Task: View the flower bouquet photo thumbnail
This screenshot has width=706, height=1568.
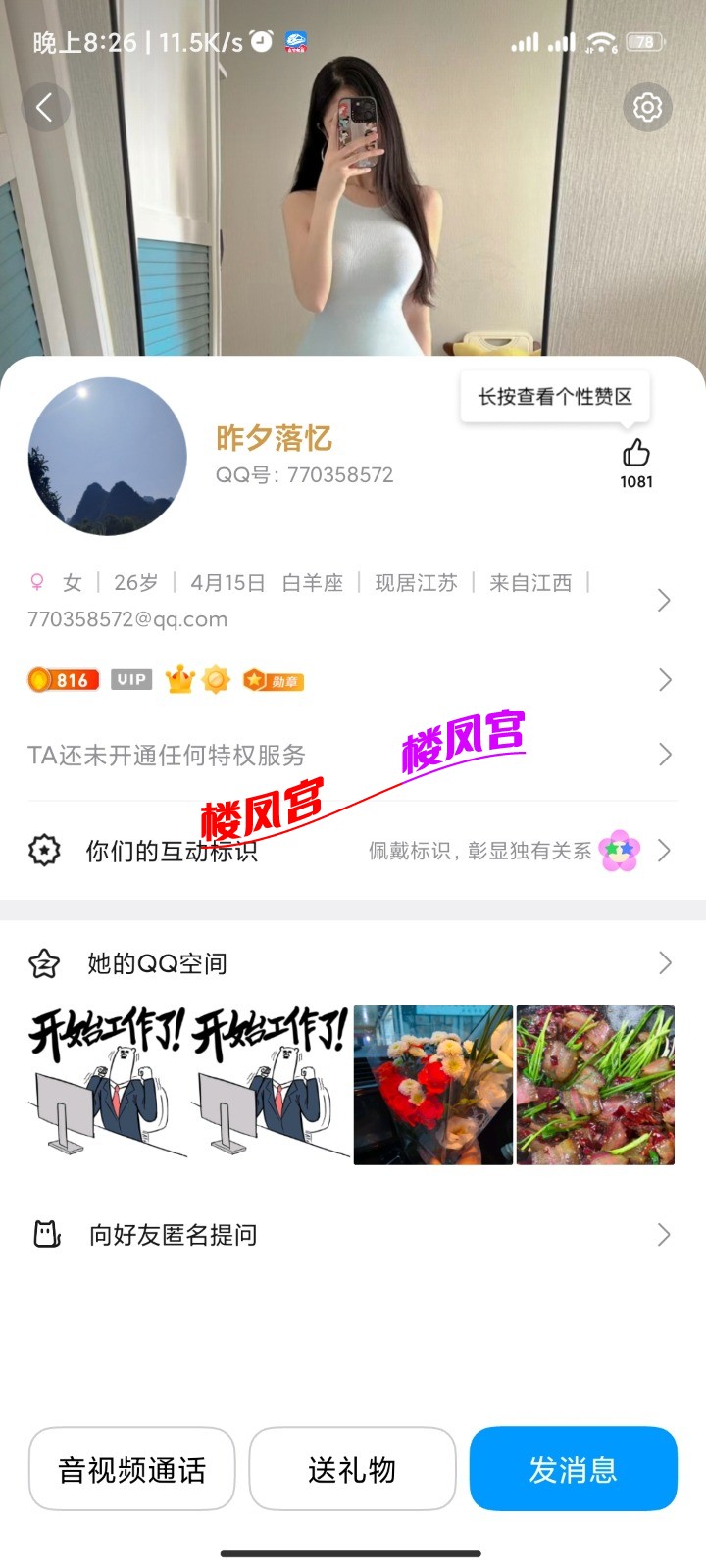Action: [431, 1084]
